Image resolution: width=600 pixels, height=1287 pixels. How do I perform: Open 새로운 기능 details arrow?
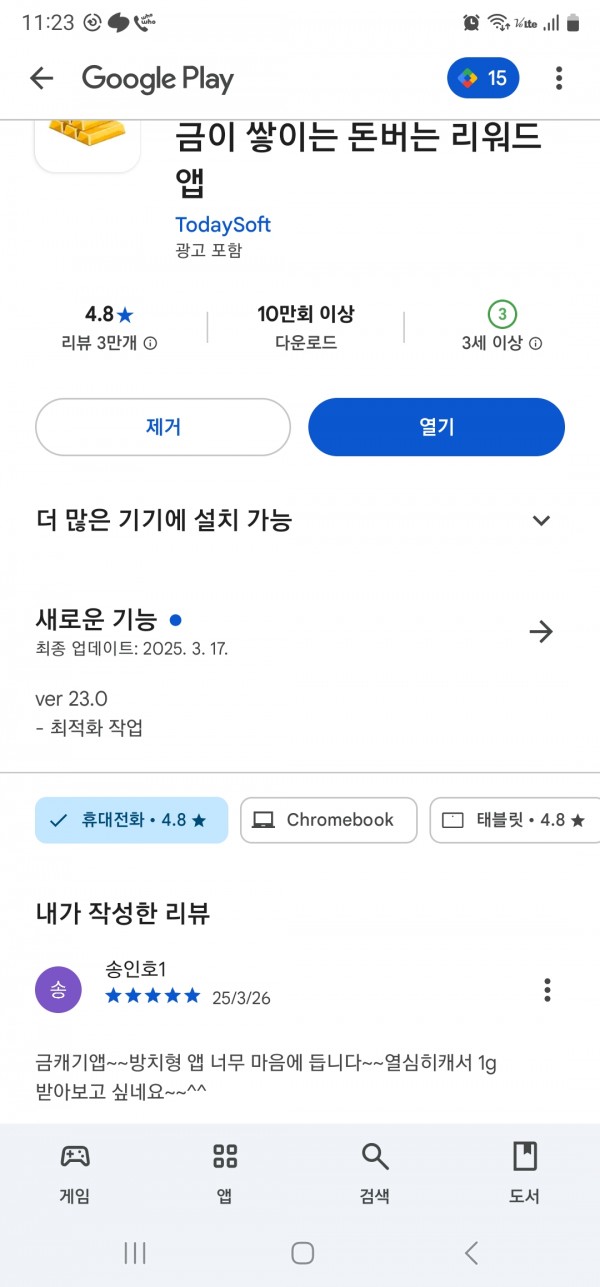coord(541,632)
